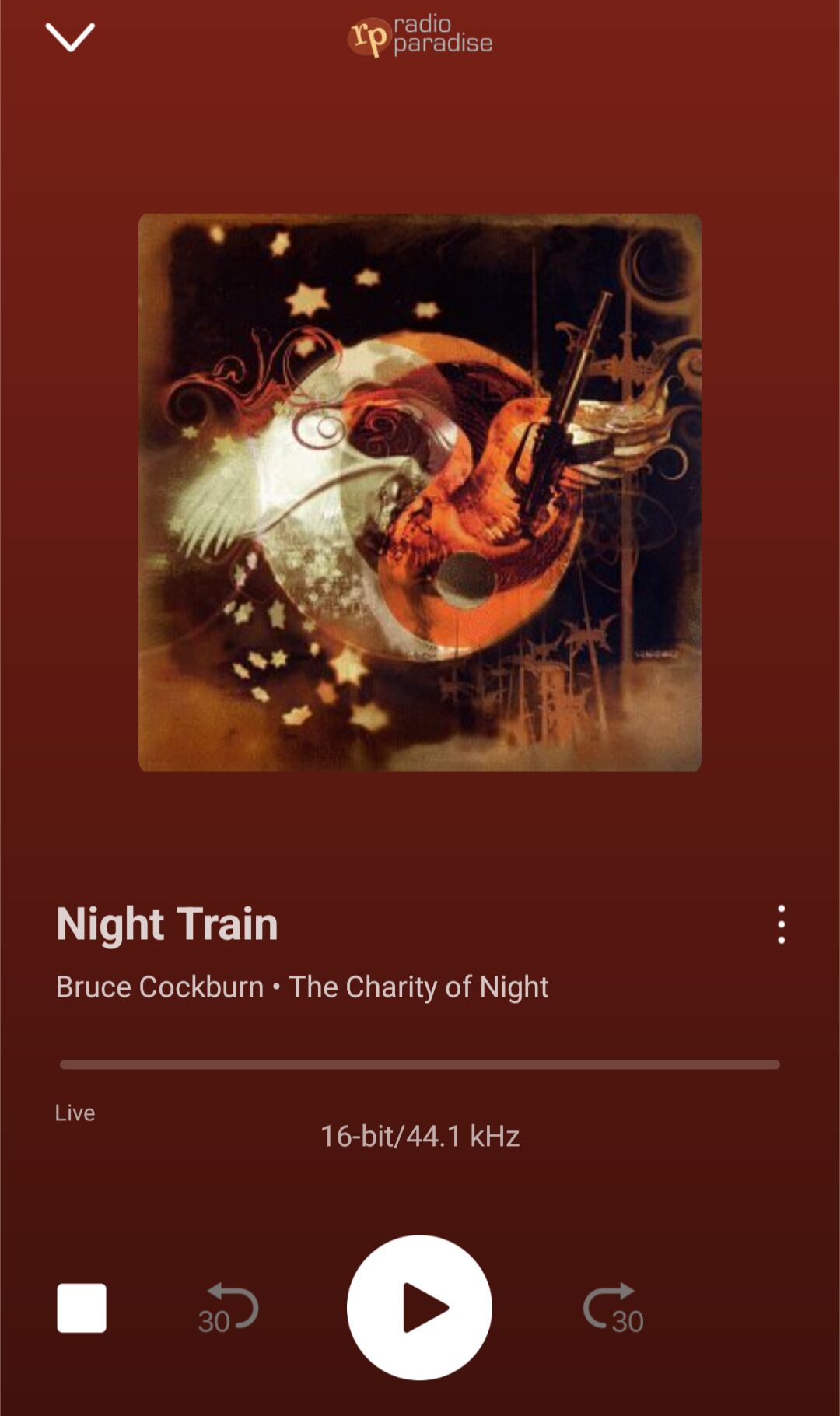Open the more options menu for Night Train
This screenshot has height=1416, width=840.
pyautogui.click(x=781, y=924)
